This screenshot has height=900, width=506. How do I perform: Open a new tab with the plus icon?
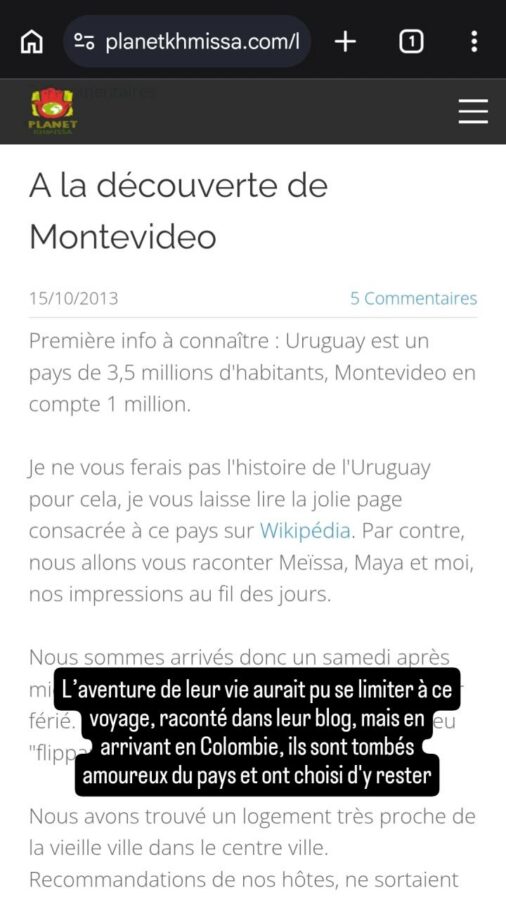(x=345, y=42)
